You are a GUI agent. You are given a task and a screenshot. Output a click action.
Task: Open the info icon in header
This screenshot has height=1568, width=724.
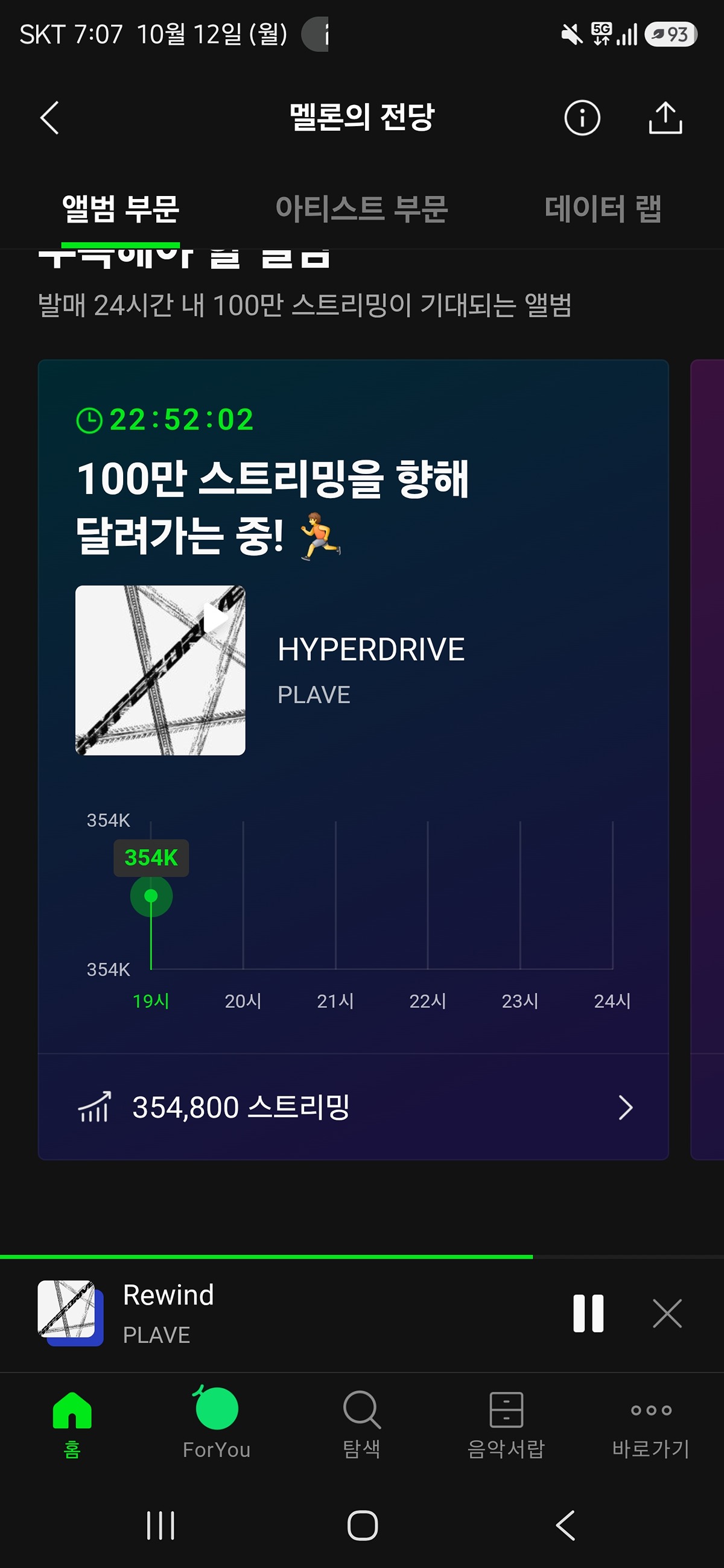point(582,118)
